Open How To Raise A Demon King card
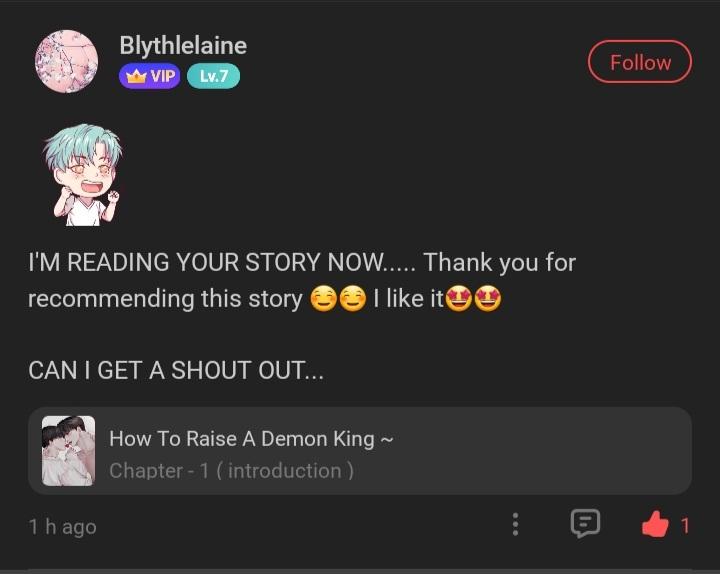 coord(359,451)
